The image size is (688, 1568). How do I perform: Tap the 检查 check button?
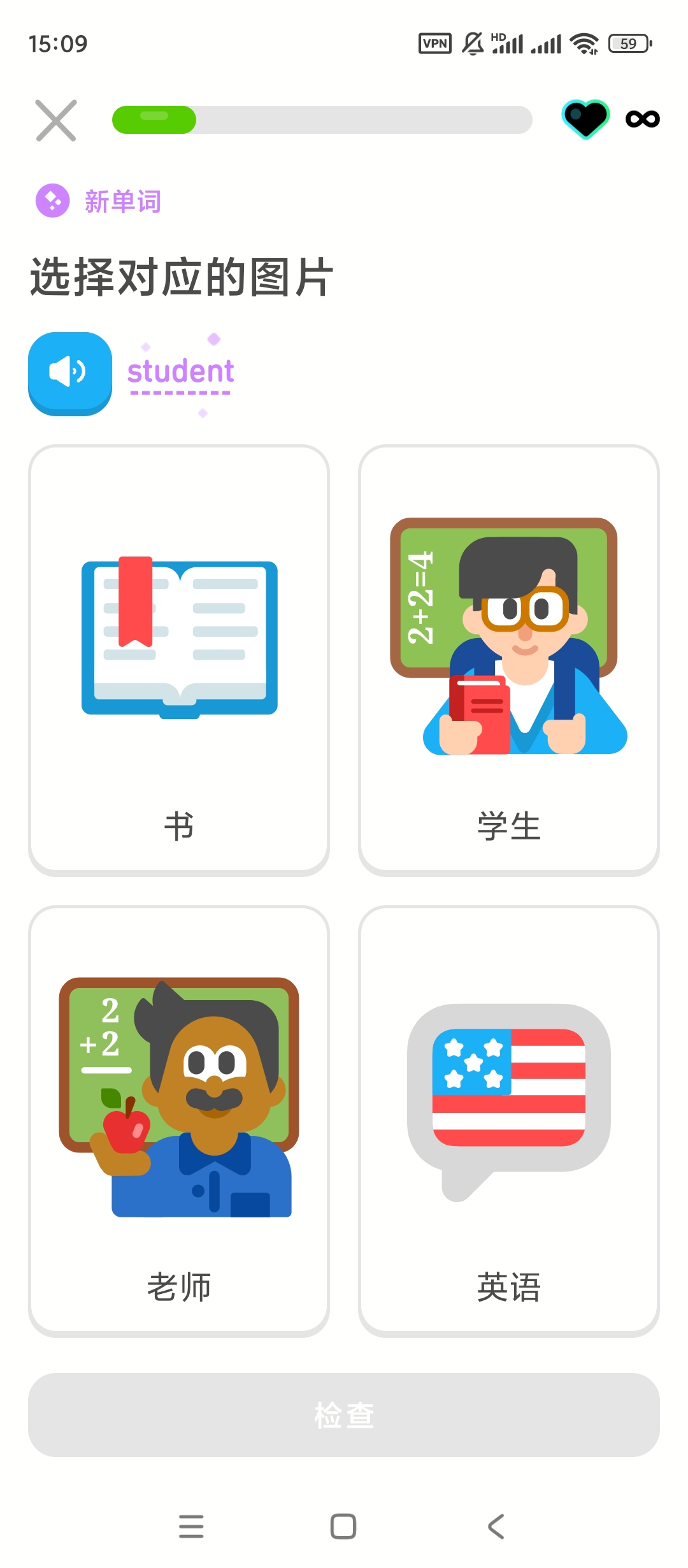pos(344,1415)
